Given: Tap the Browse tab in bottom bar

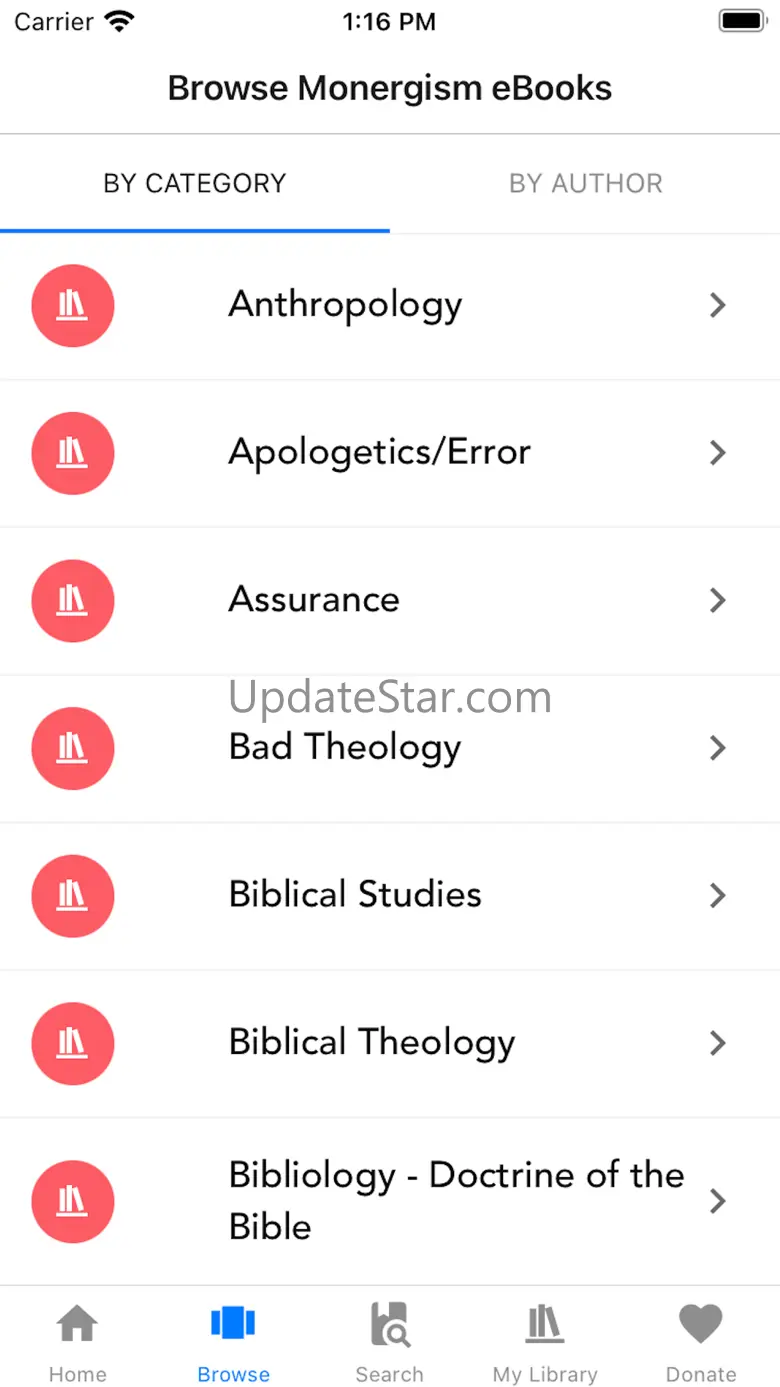Looking at the screenshot, I should tap(233, 1340).
